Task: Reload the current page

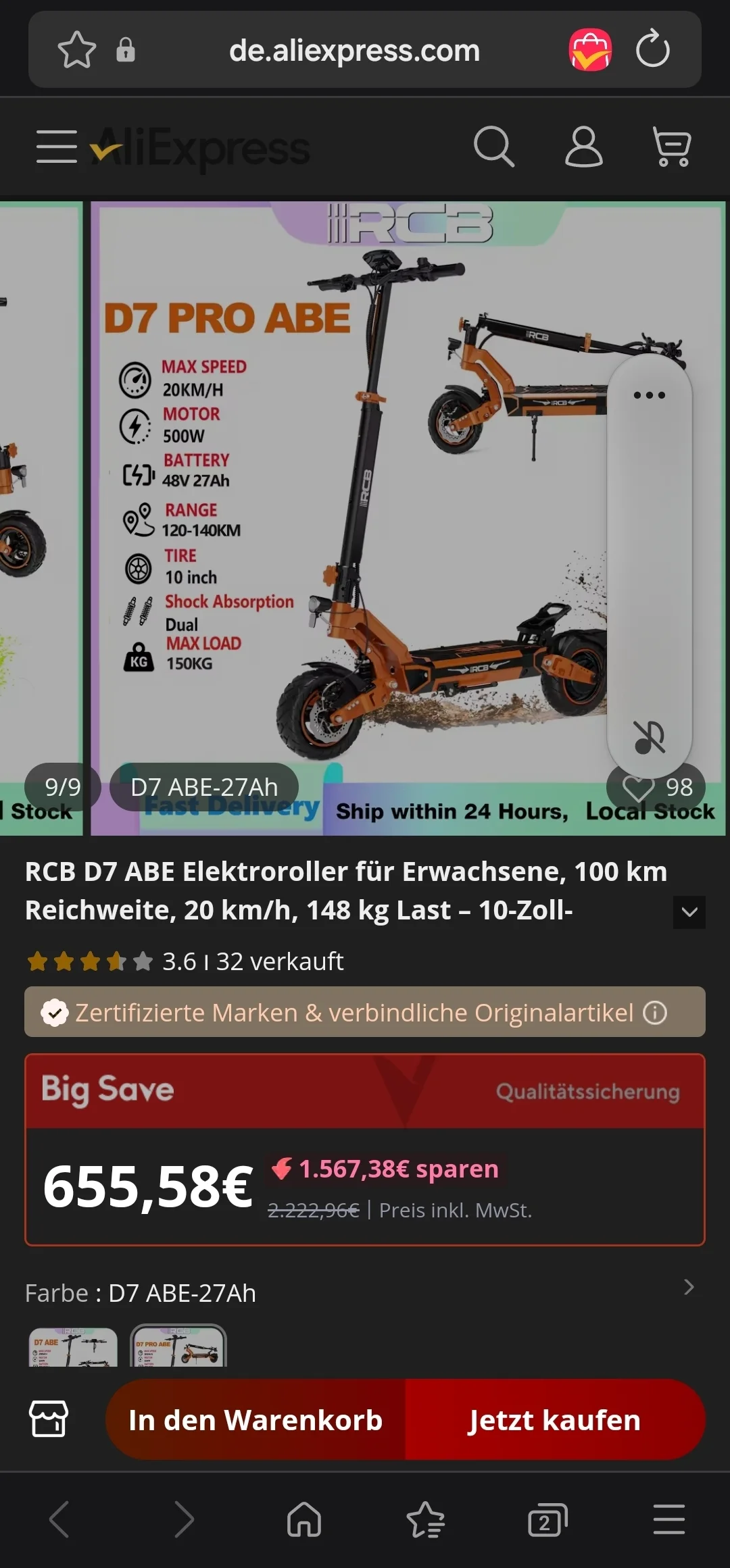Action: (653, 49)
